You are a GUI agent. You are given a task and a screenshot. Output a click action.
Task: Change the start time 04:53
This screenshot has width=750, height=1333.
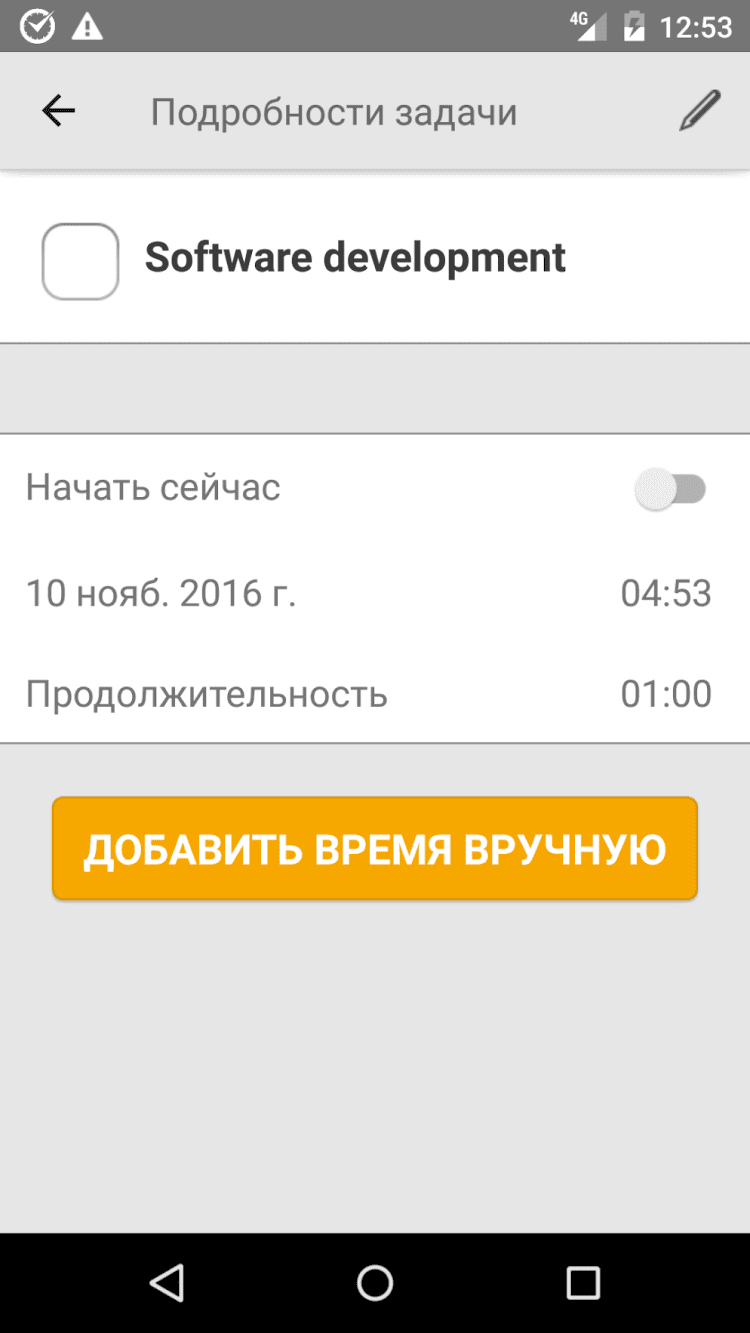(x=665, y=594)
